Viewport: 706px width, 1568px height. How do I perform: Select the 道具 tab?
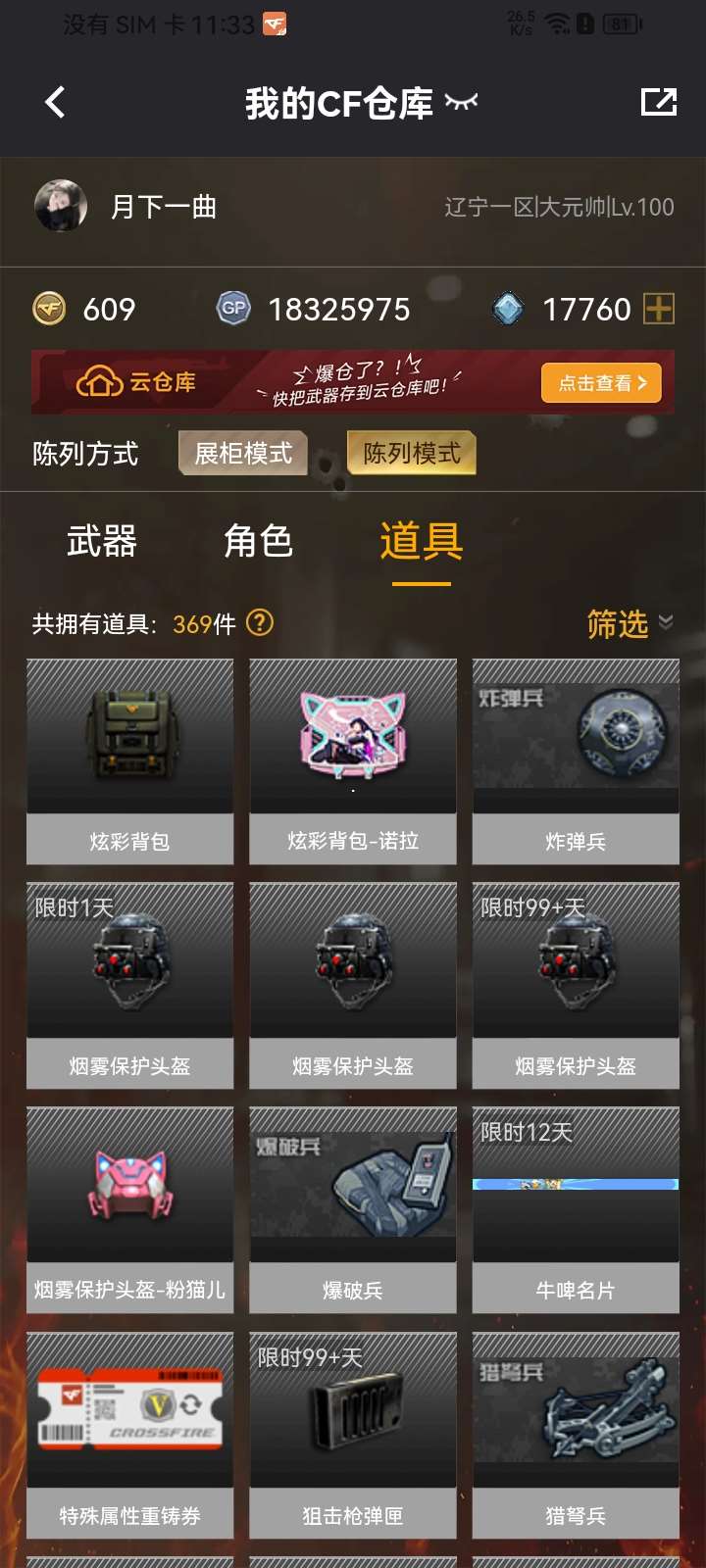(421, 541)
